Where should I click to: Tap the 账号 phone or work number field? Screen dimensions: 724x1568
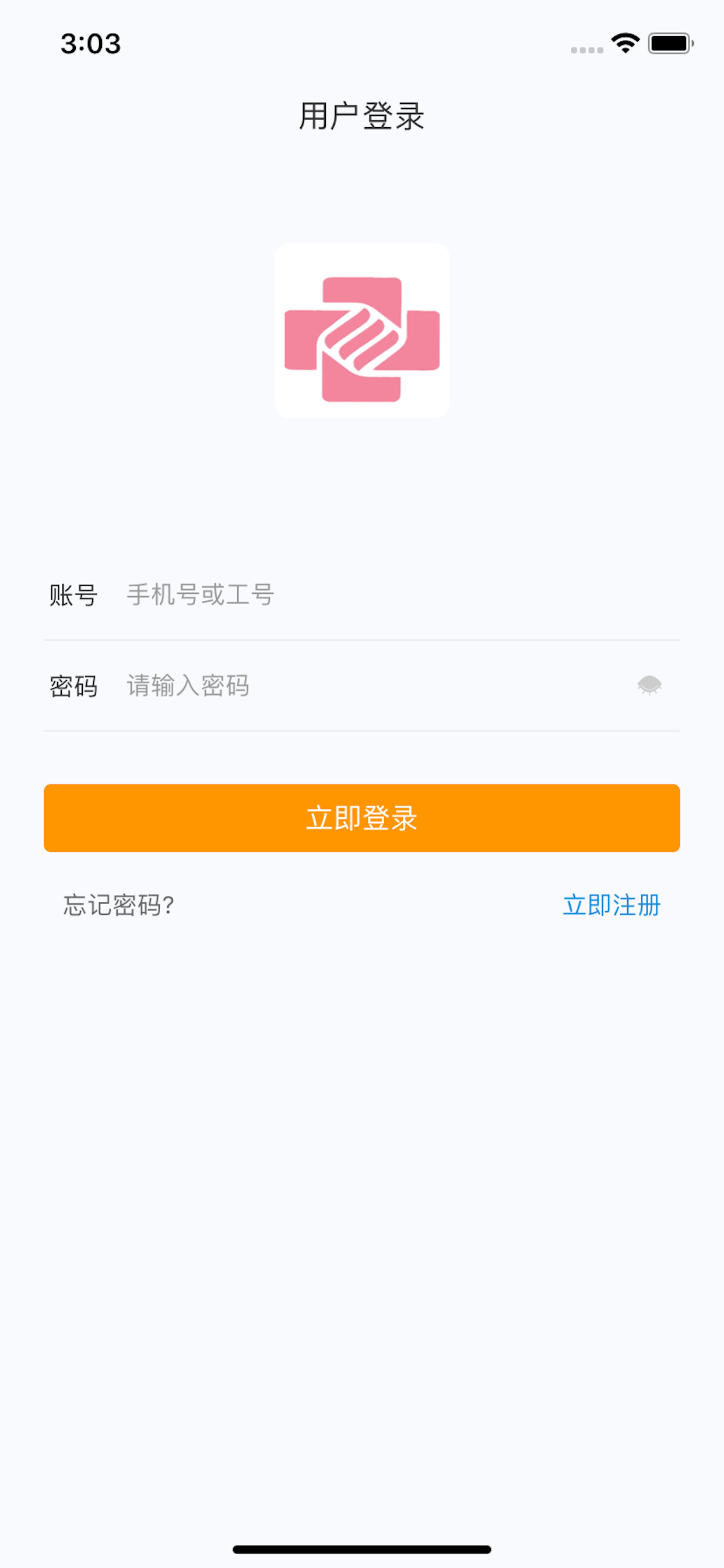402,594
